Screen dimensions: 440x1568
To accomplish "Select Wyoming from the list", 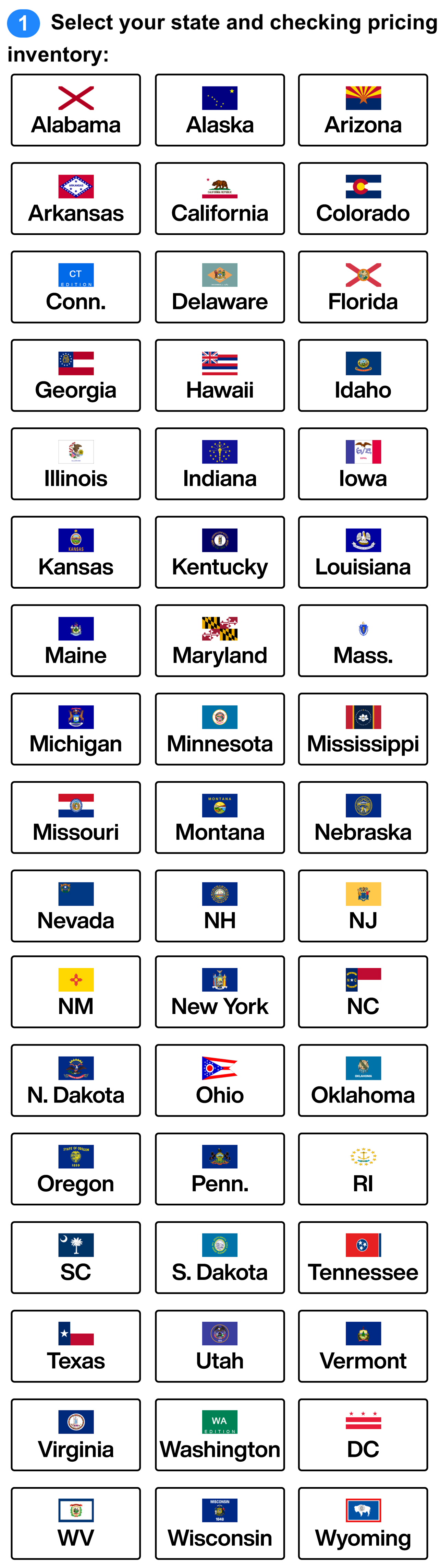I will (x=363, y=1523).
